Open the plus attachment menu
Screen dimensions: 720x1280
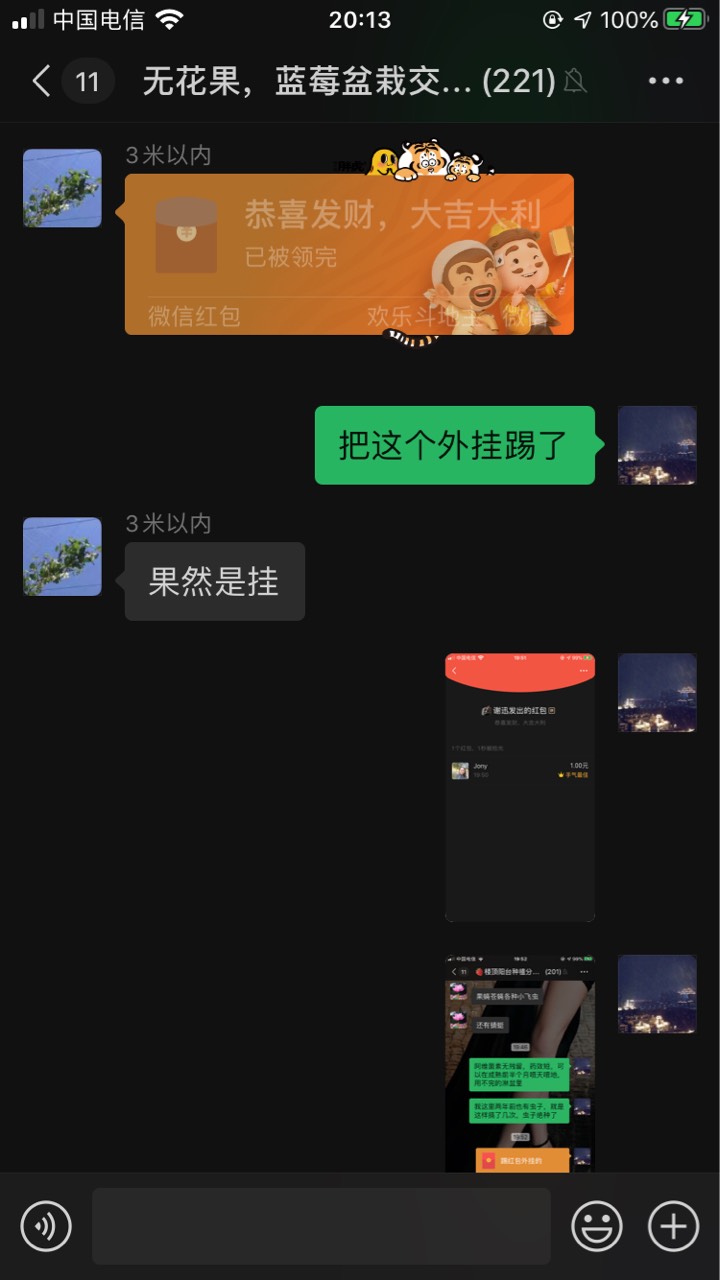[674, 1226]
